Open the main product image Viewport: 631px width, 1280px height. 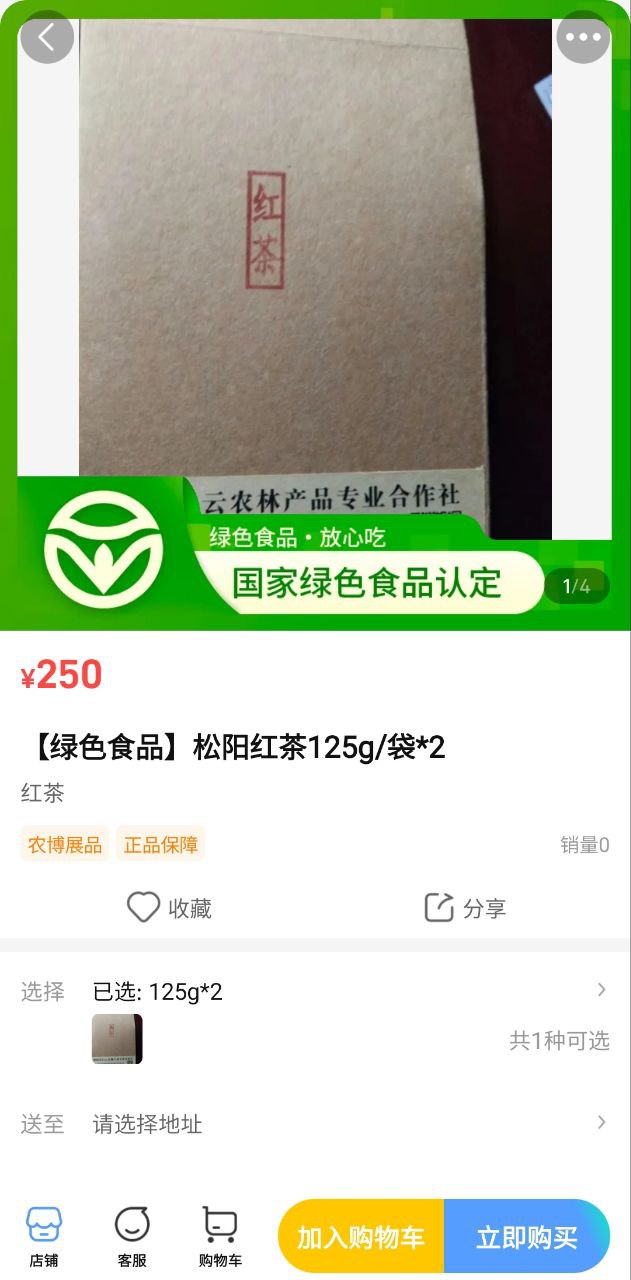pos(315,280)
